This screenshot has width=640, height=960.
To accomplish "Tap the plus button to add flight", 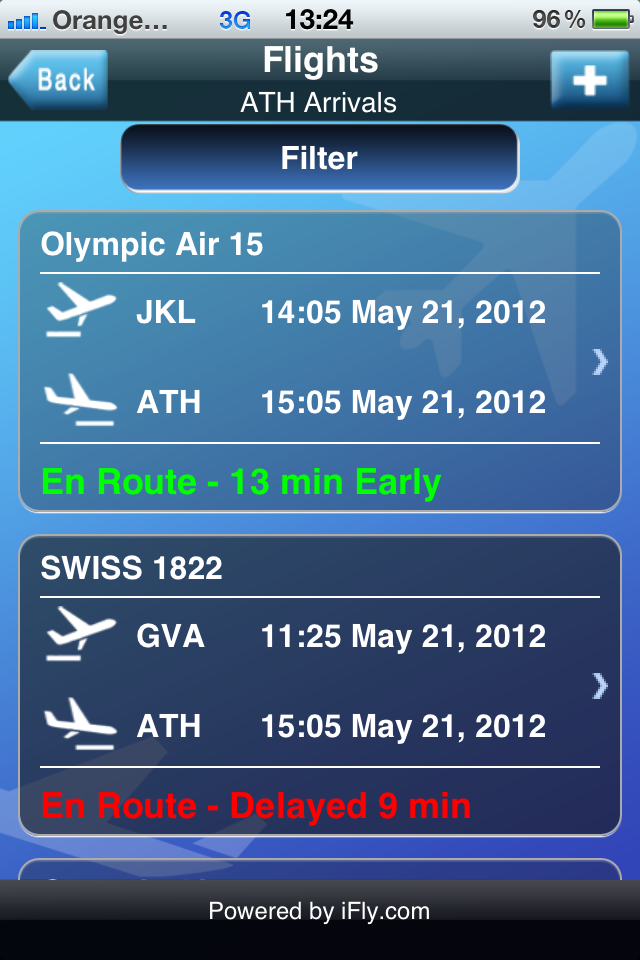I will point(588,80).
